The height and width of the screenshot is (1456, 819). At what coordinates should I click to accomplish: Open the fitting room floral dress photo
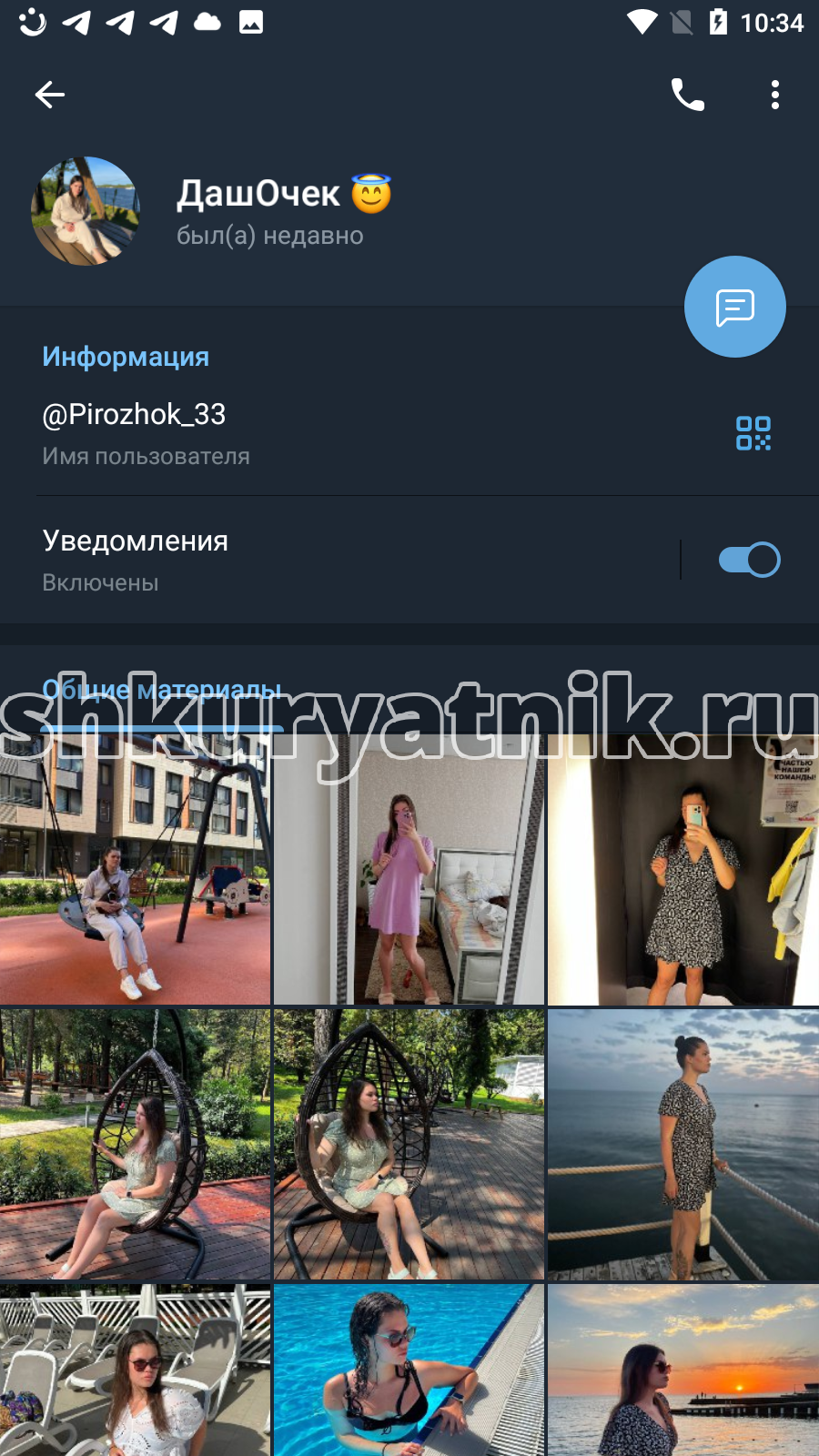pyautogui.click(x=683, y=869)
